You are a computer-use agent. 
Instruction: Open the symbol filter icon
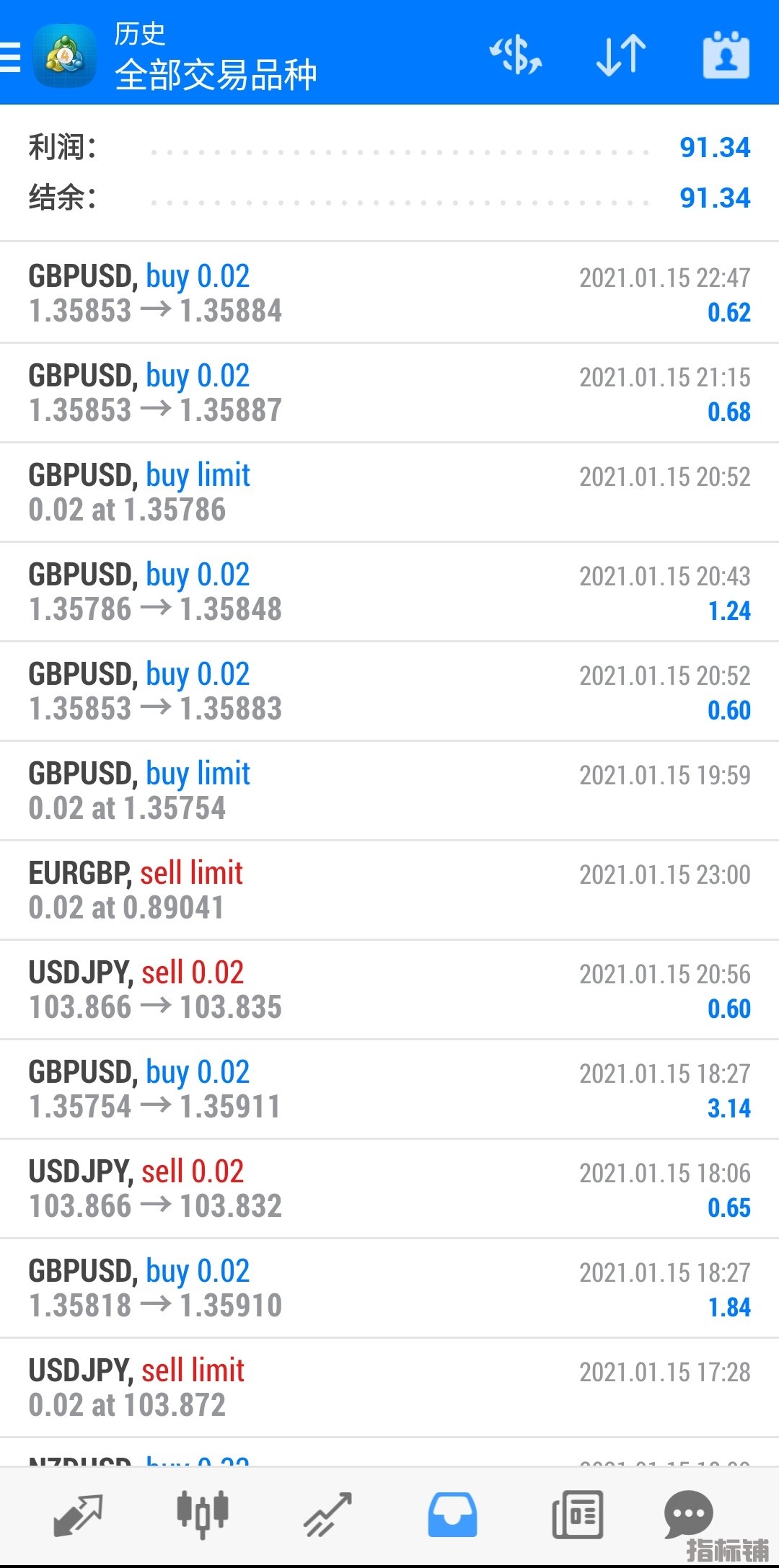click(516, 55)
